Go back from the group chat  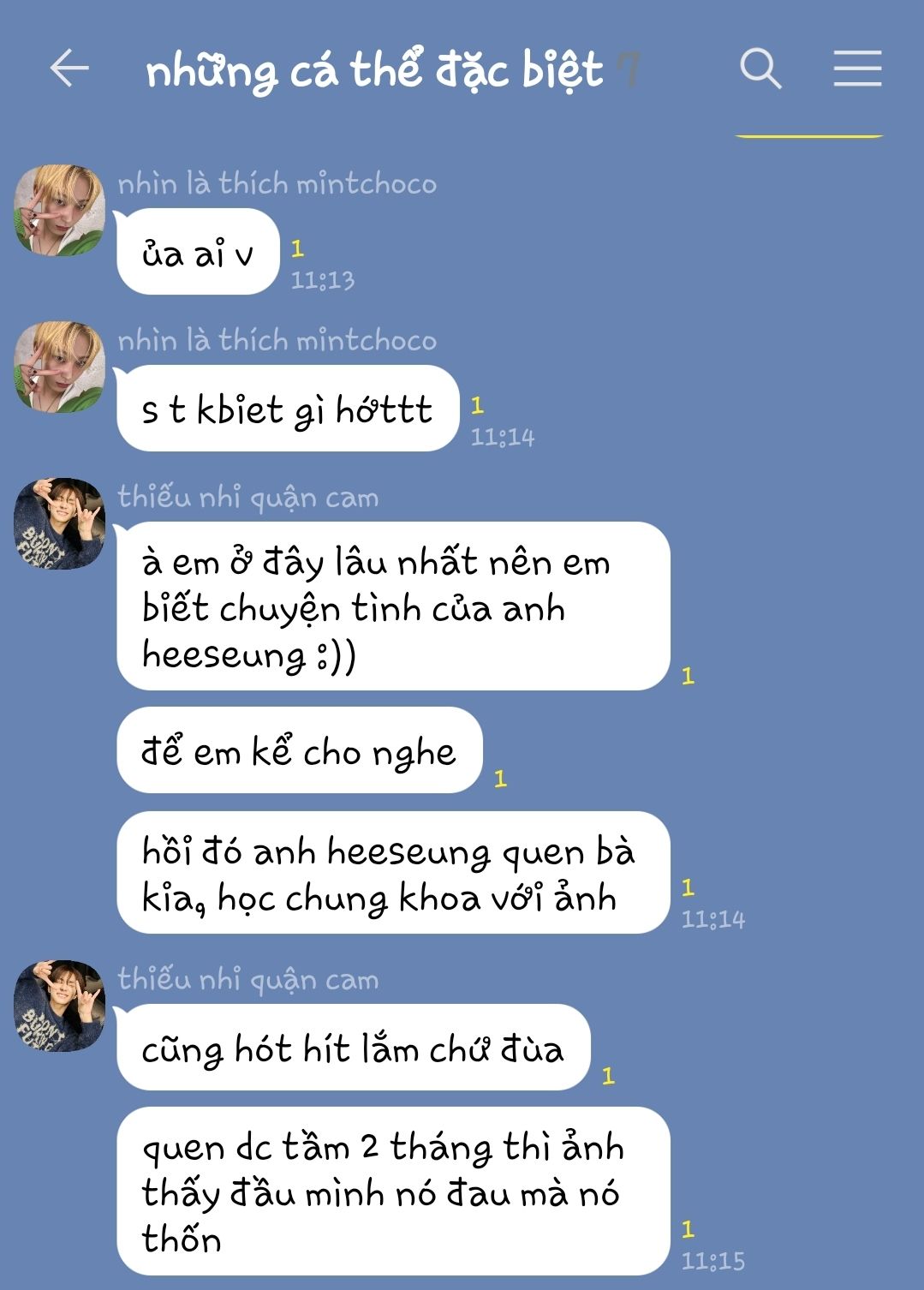coord(69,69)
